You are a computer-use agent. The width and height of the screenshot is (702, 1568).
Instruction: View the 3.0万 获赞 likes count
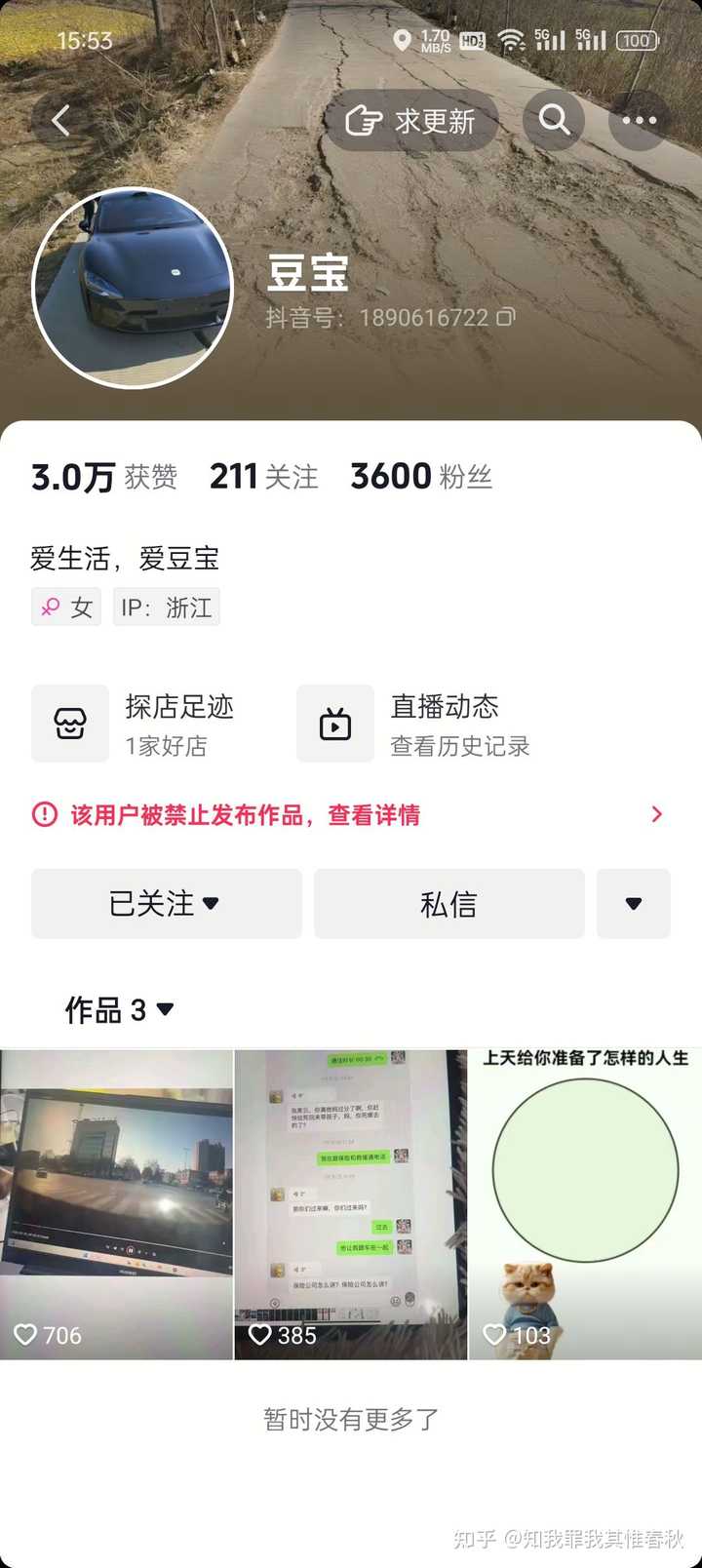point(104,477)
